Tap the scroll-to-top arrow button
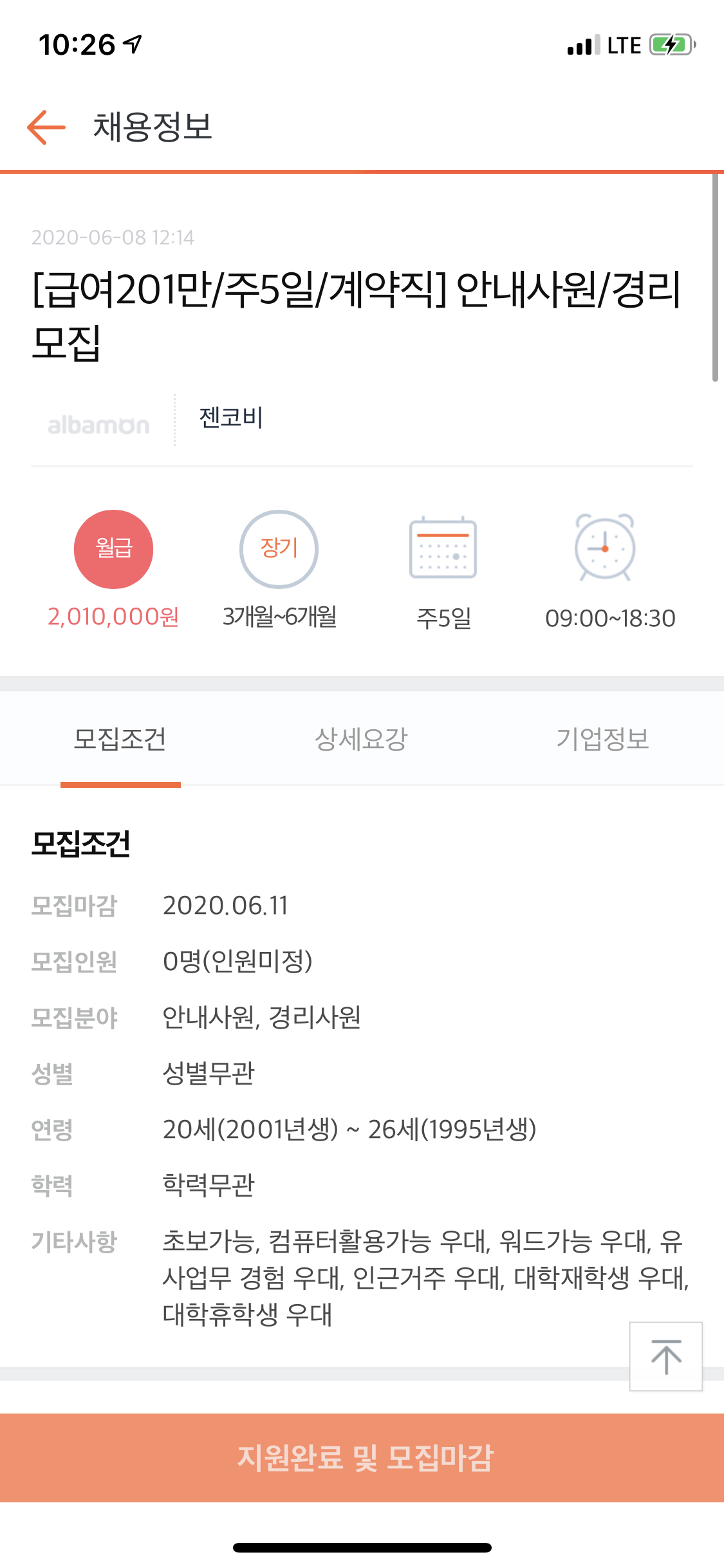 coord(666,1357)
